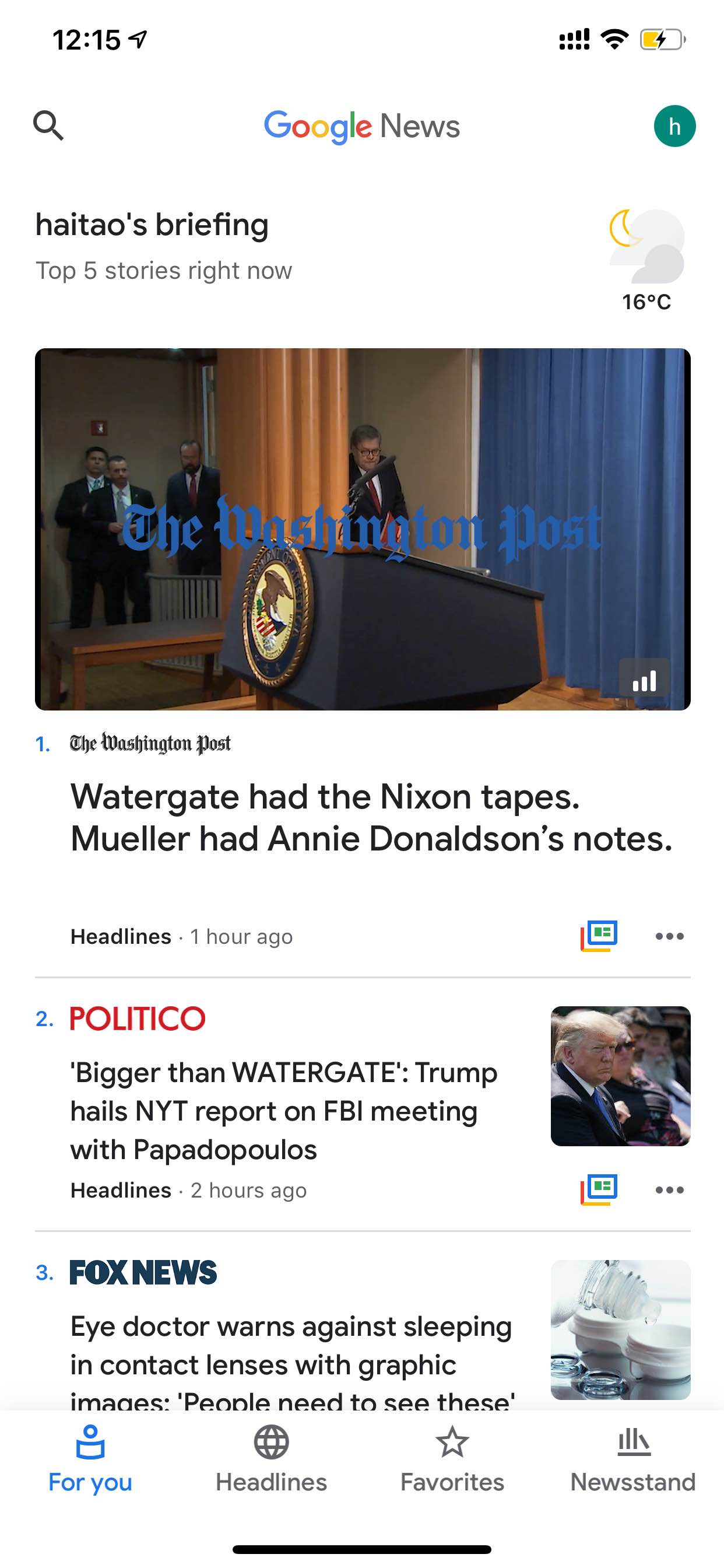View full coverage for the Politico story
Viewport: 724px width, 1568px height.
click(x=599, y=1189)
